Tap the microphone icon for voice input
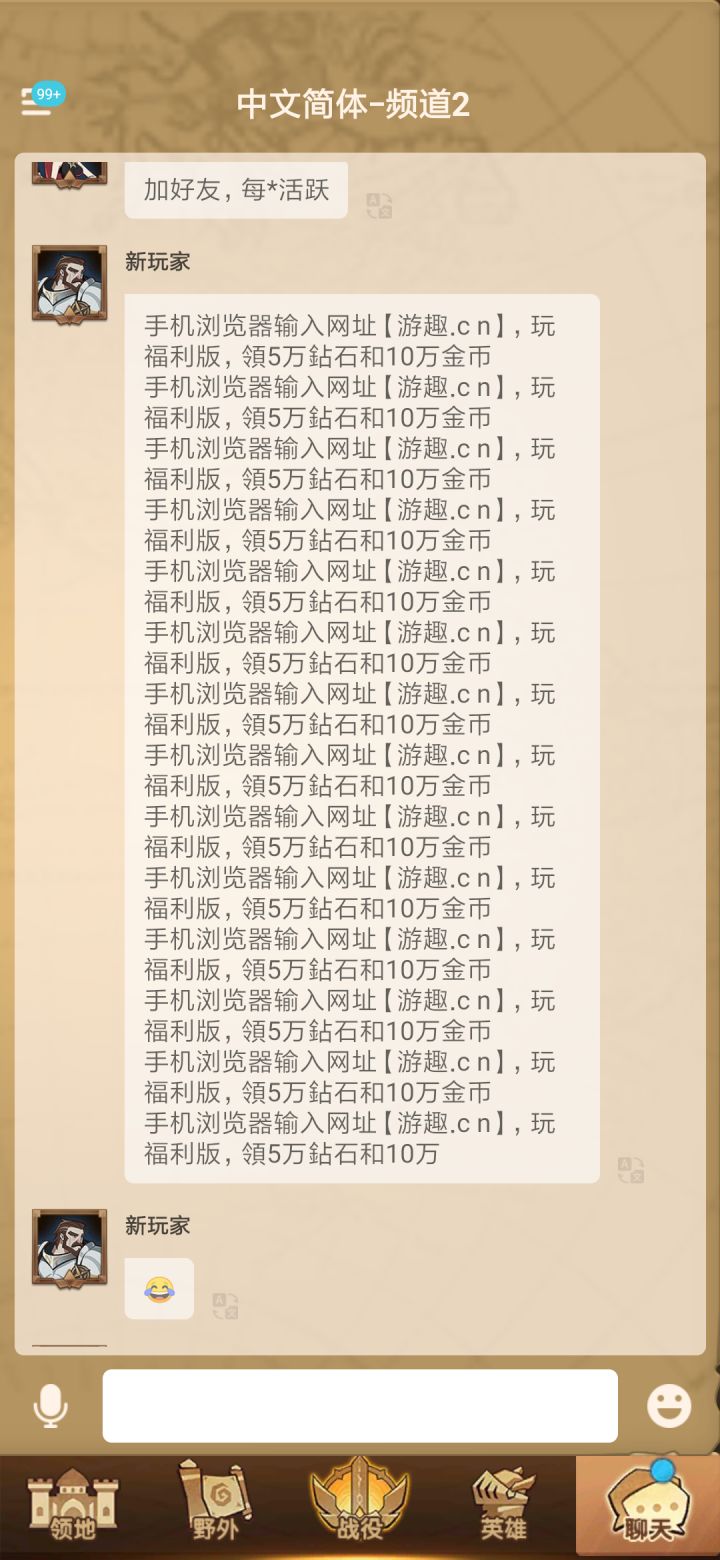This screenshot has height=1560, width=720. pos(50,1405)
